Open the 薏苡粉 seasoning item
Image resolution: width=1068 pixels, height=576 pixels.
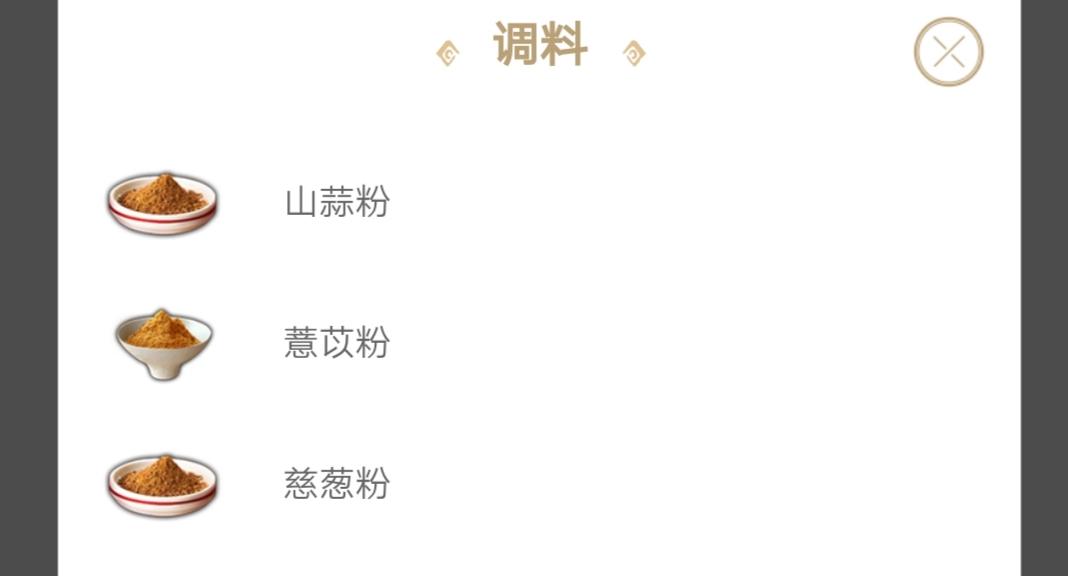337,343
